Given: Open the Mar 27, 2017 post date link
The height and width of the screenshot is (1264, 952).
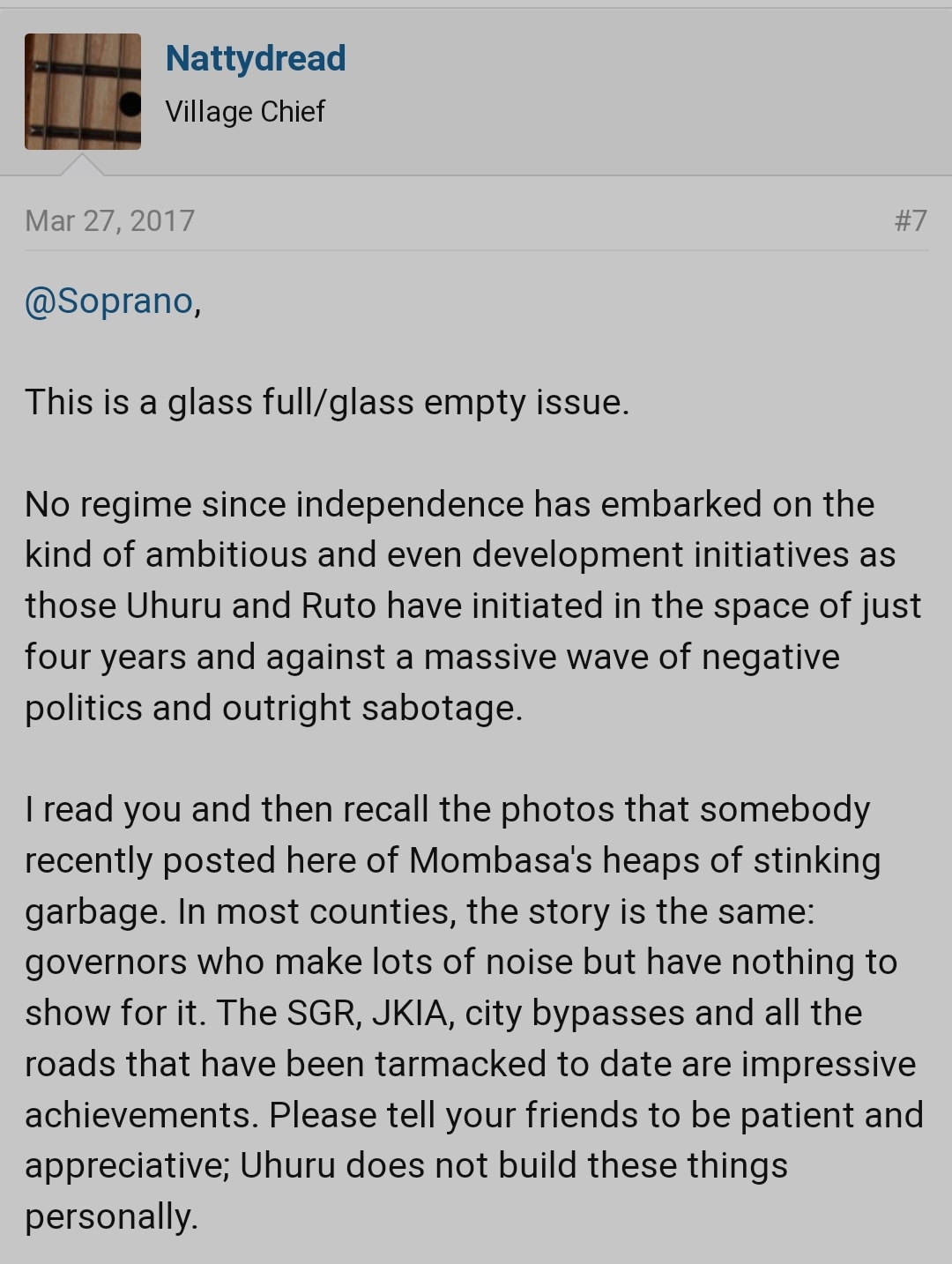Looking at the screenshot, I should tap(110, 220).
